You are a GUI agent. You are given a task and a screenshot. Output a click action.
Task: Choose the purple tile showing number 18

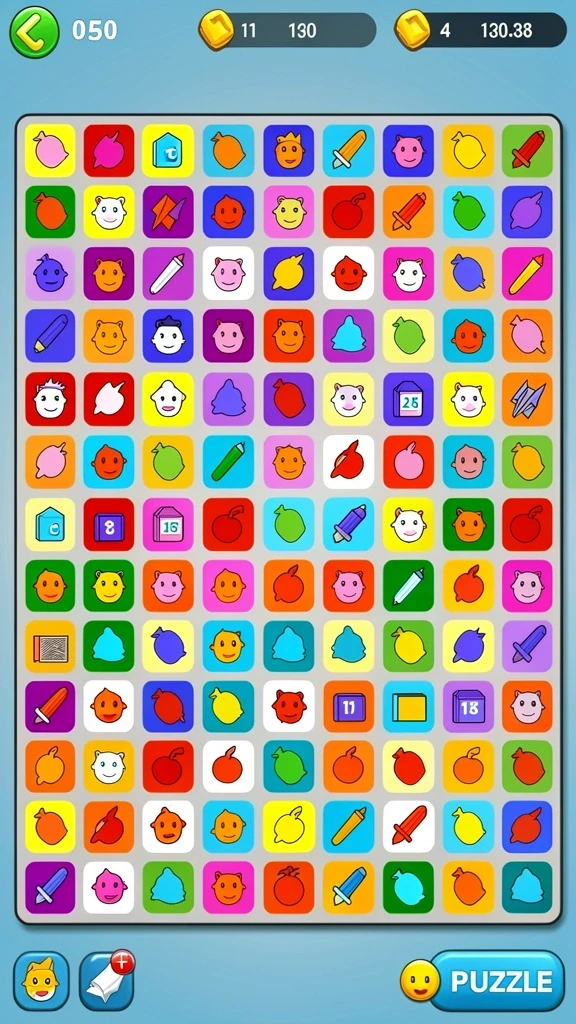tap(469, 707)
